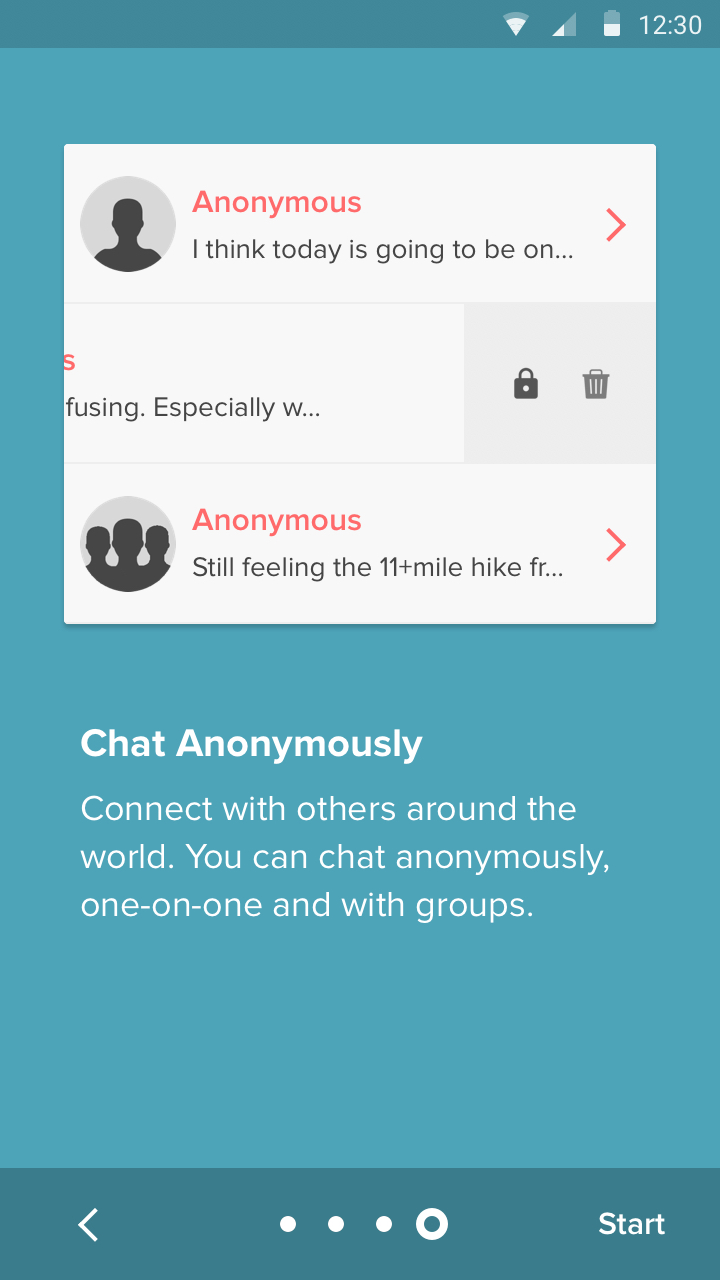
Task: Tap the Start button
Action: (631, 1224)
